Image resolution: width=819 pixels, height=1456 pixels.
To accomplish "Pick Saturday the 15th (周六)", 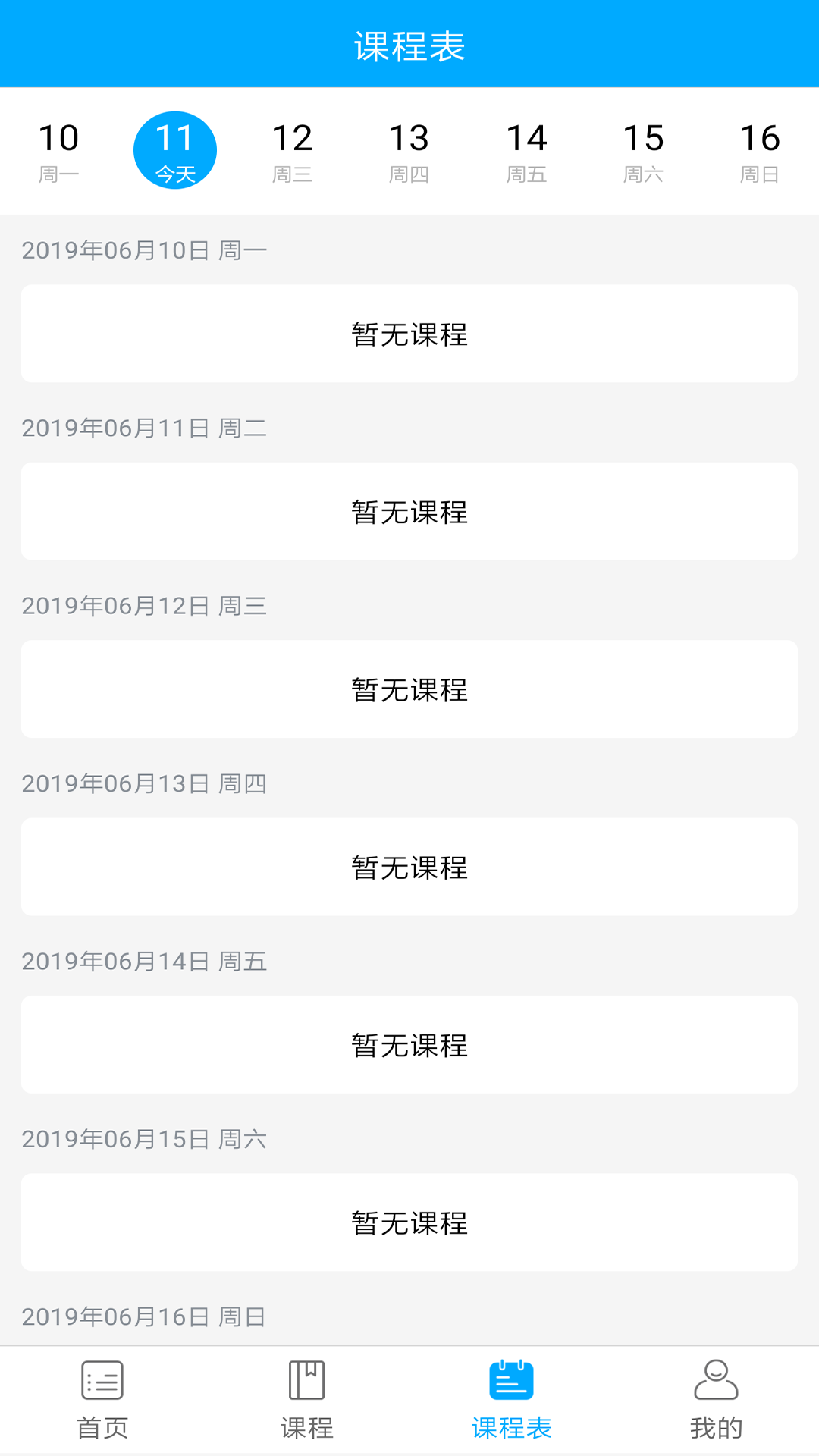I will point(643,152).
